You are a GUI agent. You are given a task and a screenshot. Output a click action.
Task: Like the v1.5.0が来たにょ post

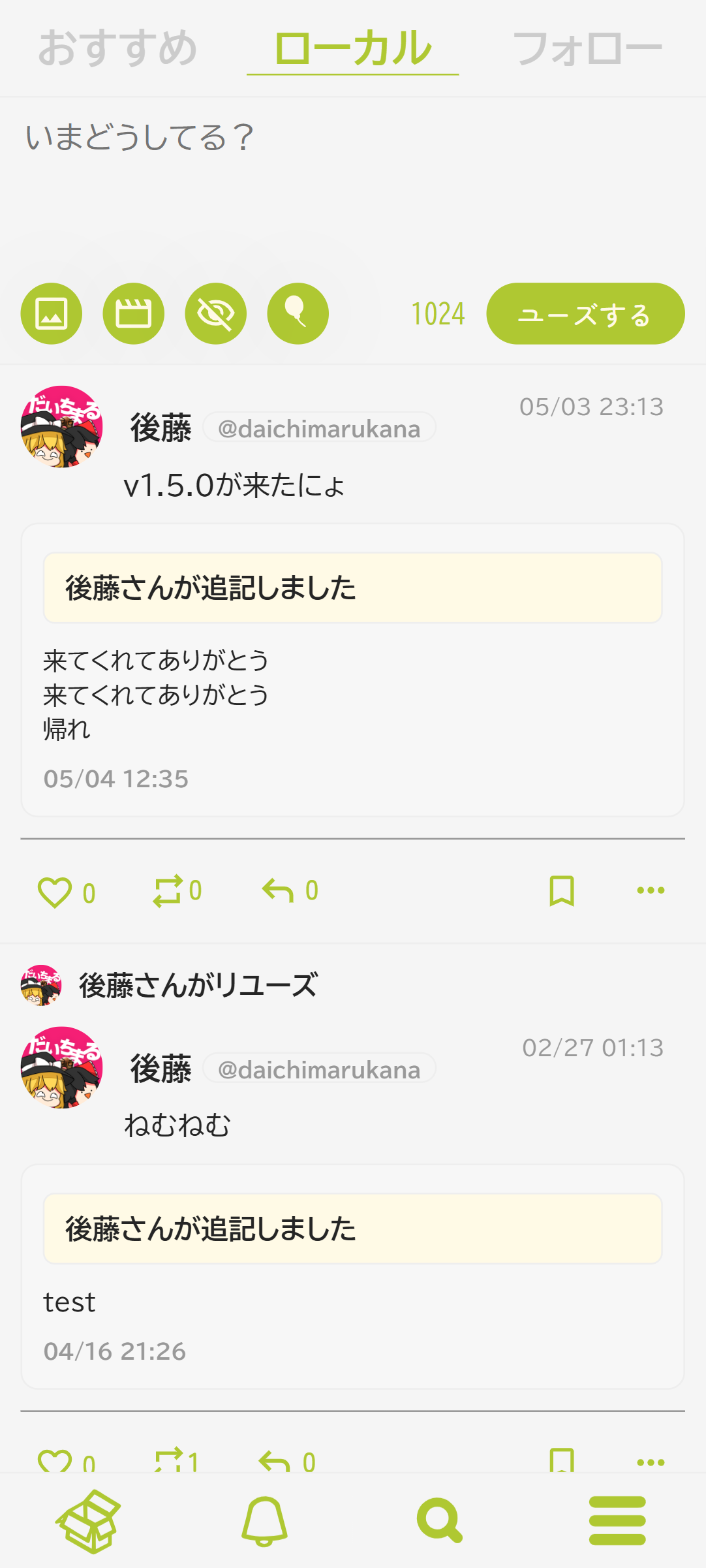point(55,892)
